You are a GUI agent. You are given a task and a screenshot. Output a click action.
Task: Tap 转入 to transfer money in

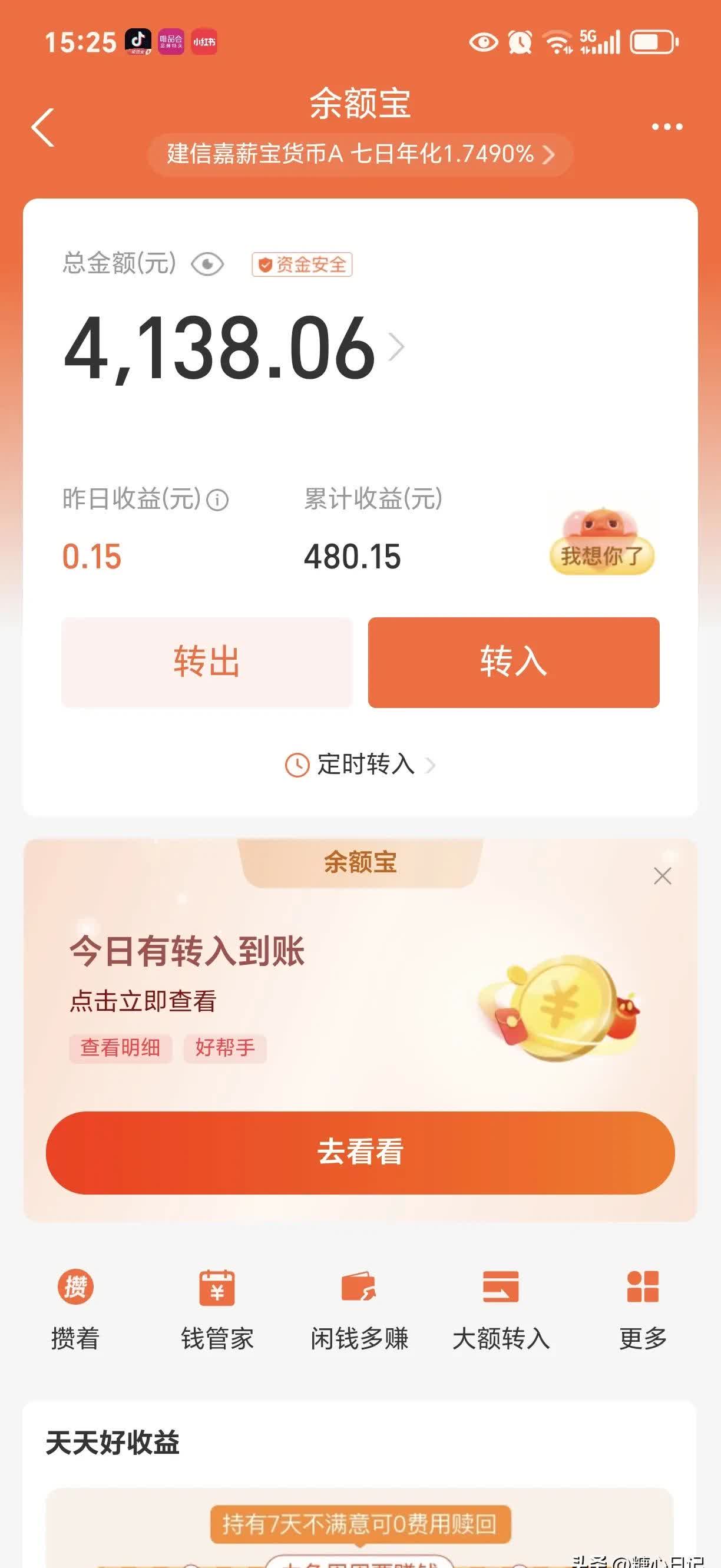point(513,662)
